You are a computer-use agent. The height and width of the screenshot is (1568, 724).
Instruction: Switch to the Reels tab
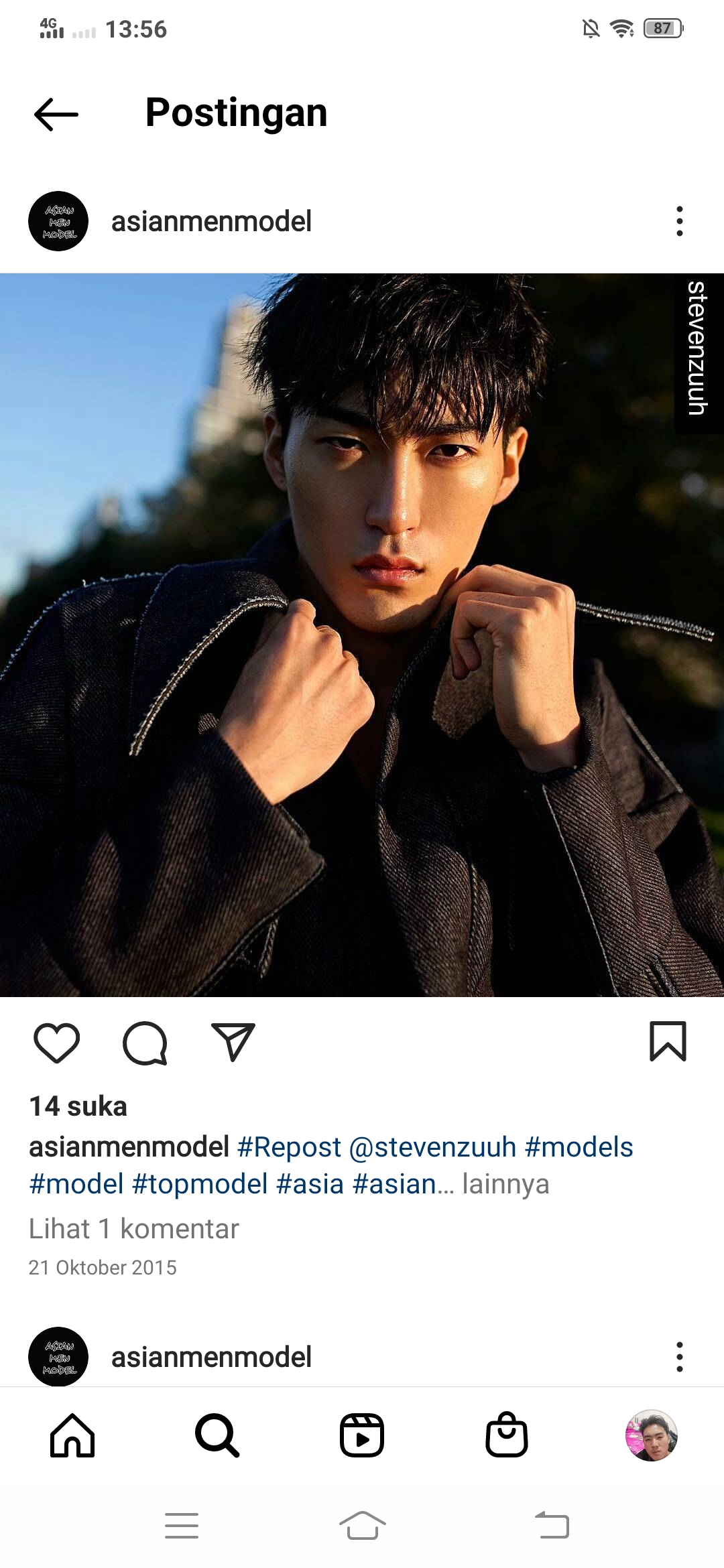[362, 1435]
